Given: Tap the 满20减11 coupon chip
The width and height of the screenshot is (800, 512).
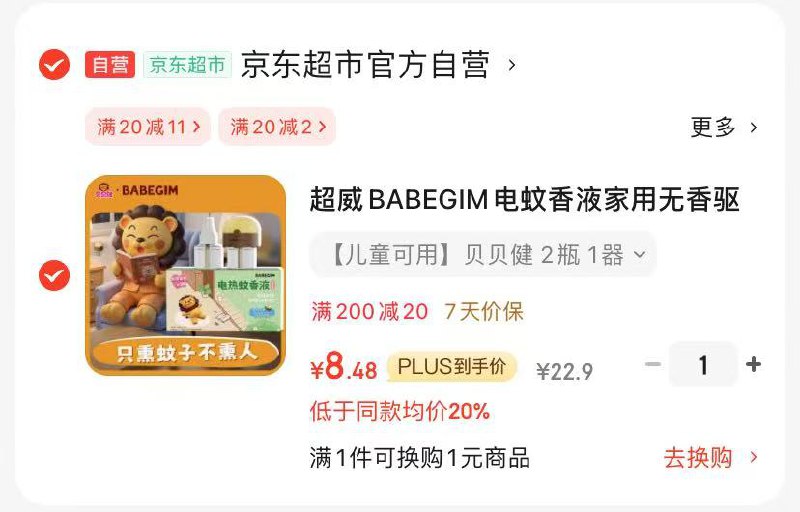Looking at the screenshot, I should click(x=148, y=127).
